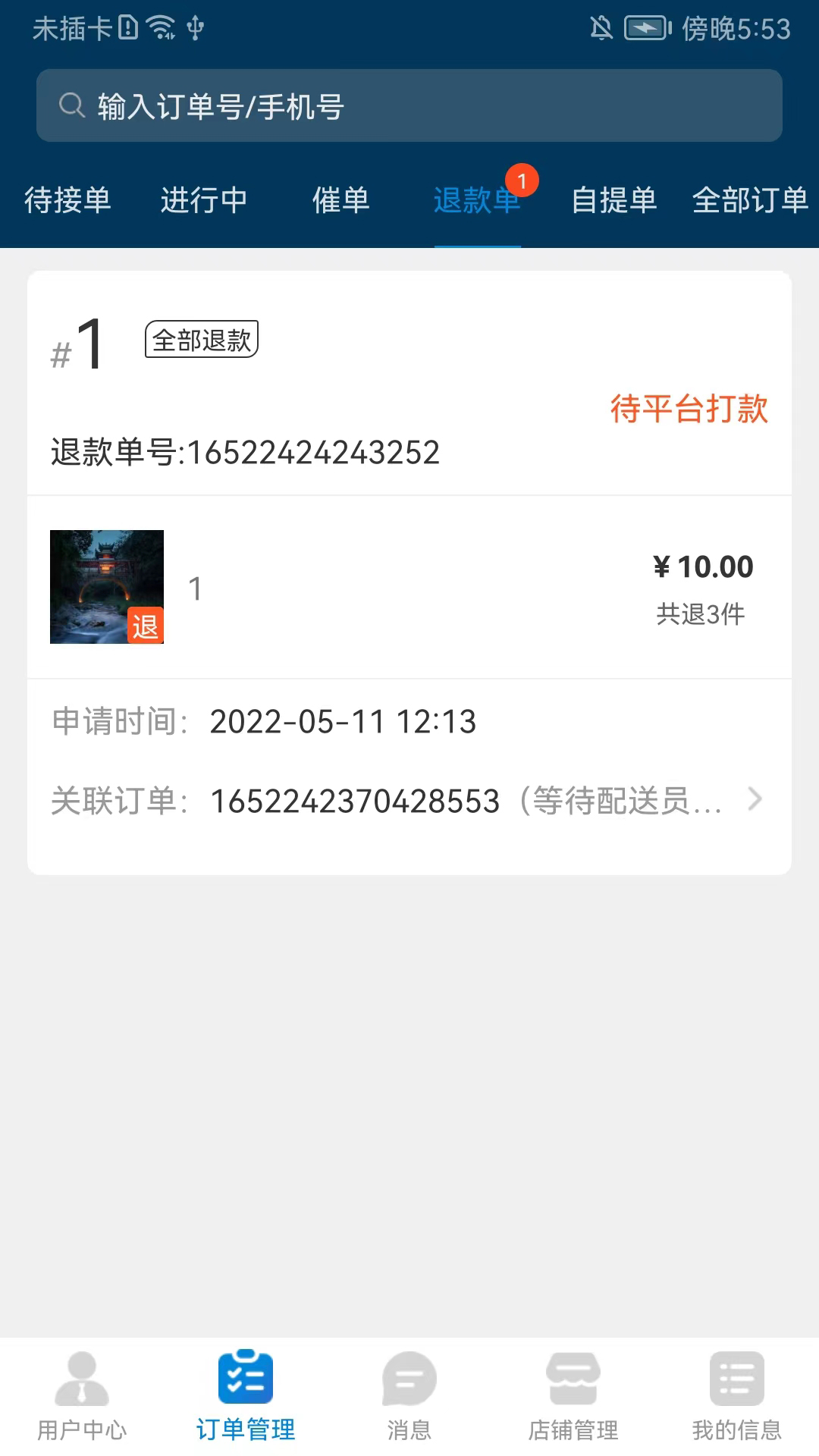The image size is (819, 1456).
Task: Go to 店铺管理
Action: point(573,1396)
